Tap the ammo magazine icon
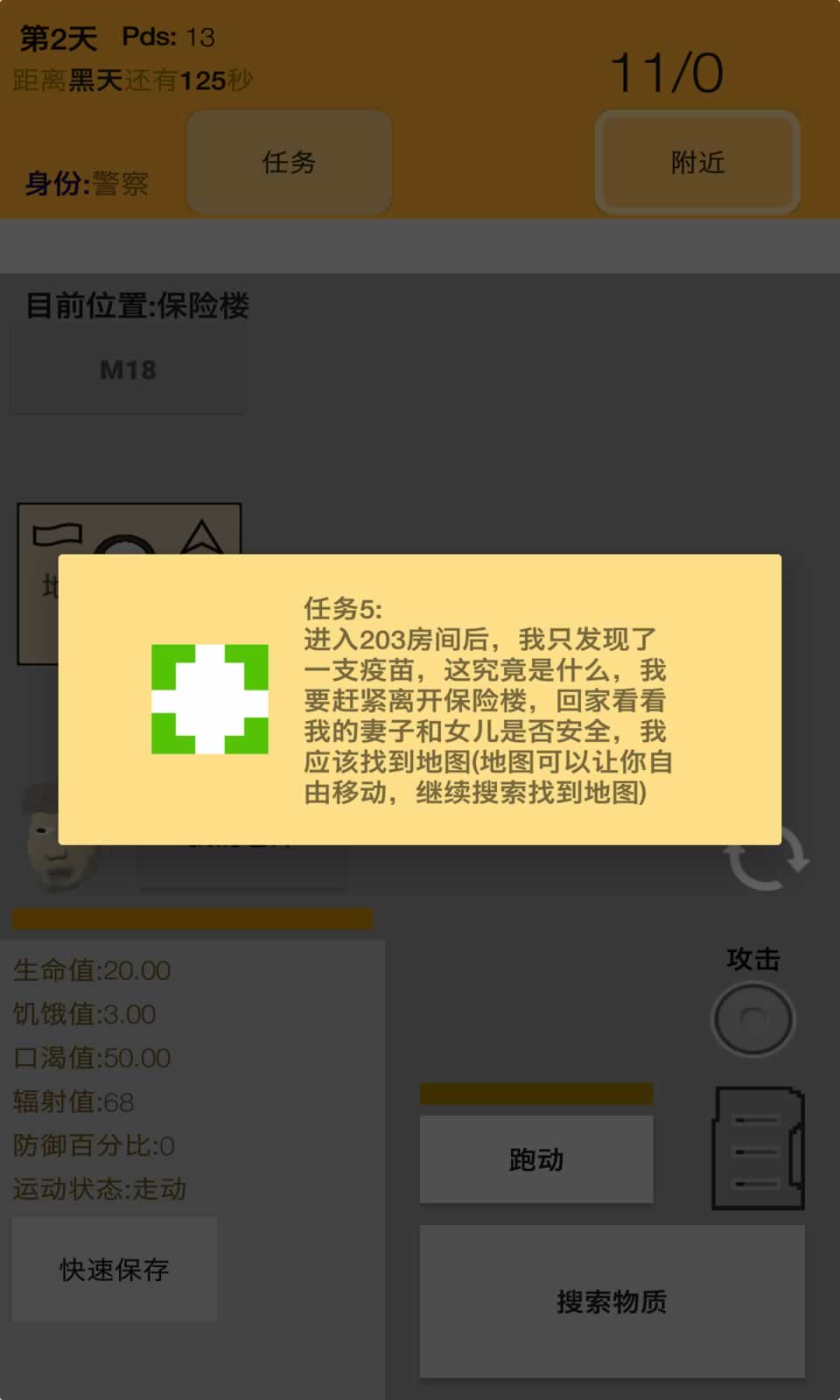840x1400 pixels. [757, 1146]
